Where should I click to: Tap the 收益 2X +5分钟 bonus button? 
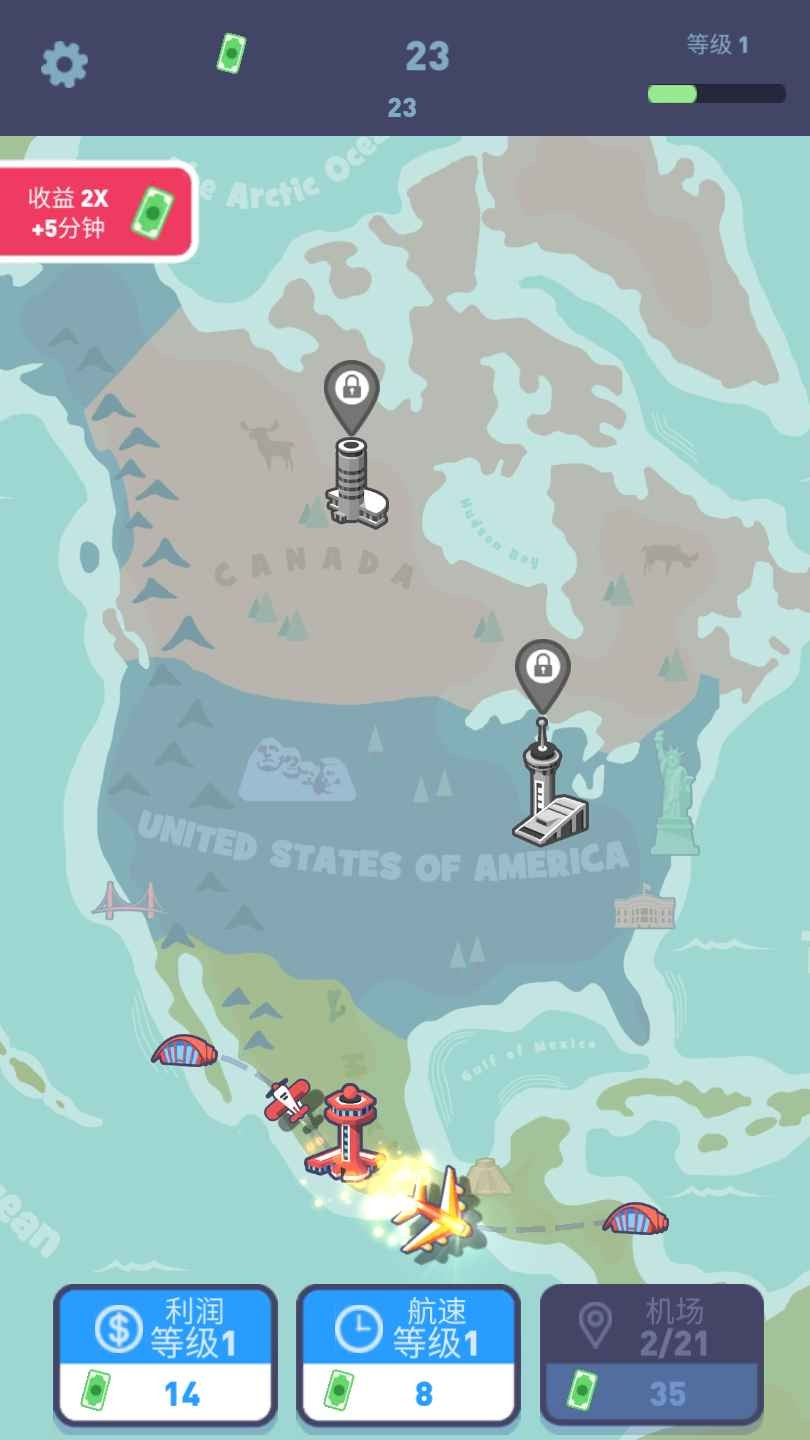click(x=95, y=213)
